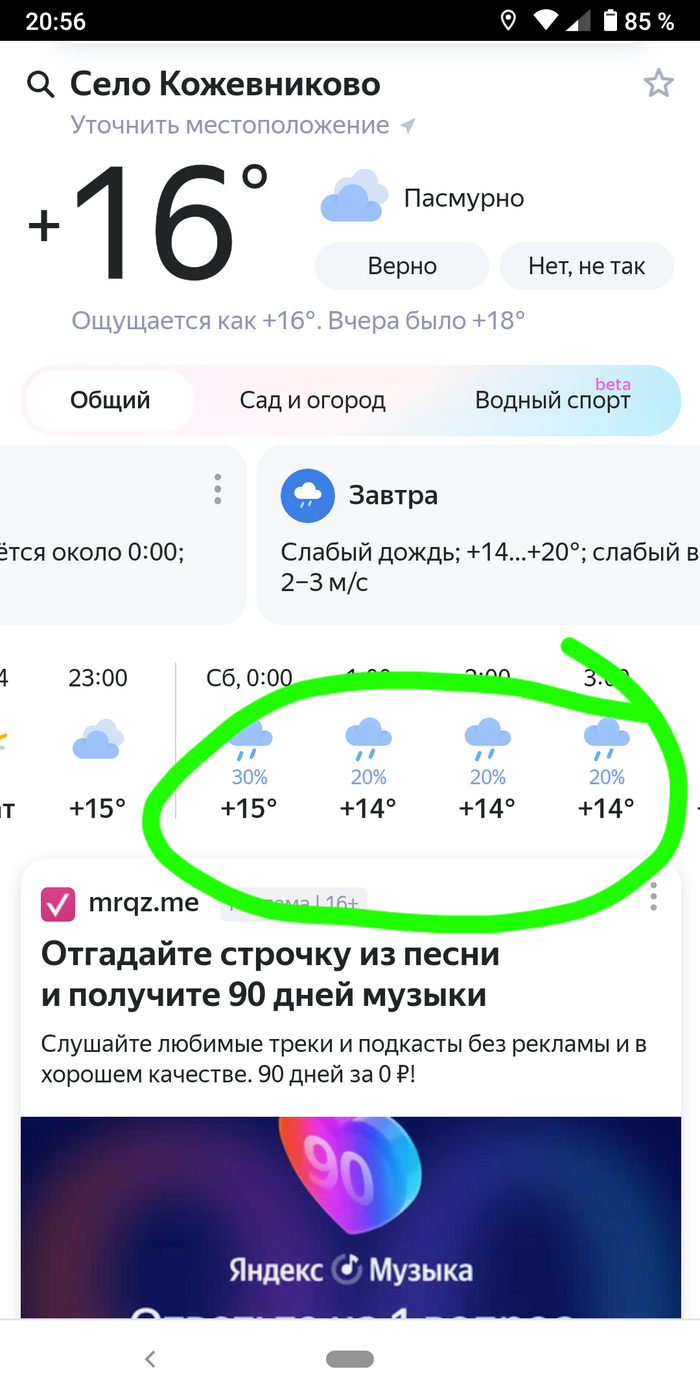Screen dimensions: 700x1400
Task: Switch to Общий tab
Action: pos(110,401)
